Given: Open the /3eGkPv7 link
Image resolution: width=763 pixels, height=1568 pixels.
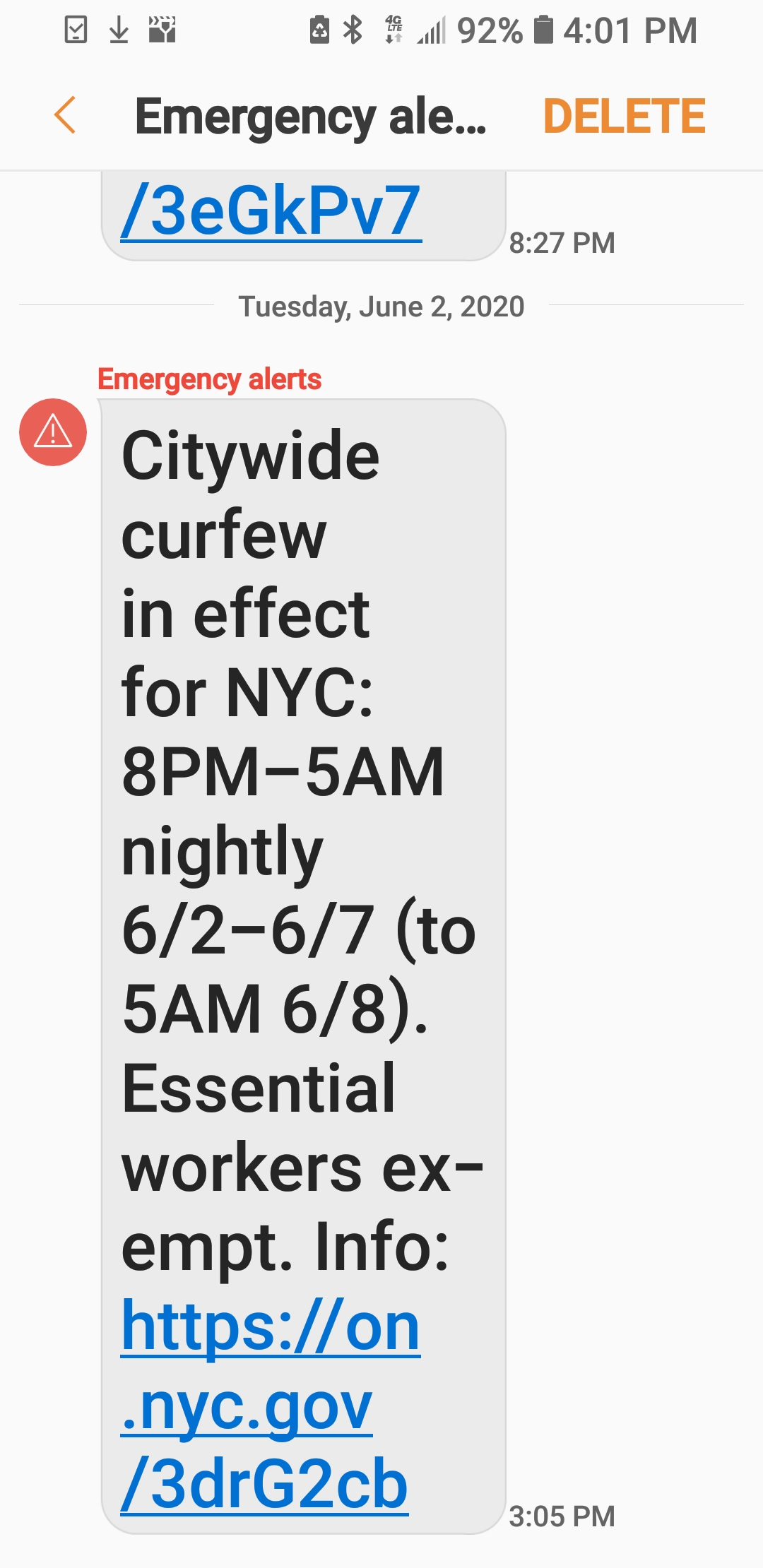Looking at the screenshot, I should click(271, 211).
